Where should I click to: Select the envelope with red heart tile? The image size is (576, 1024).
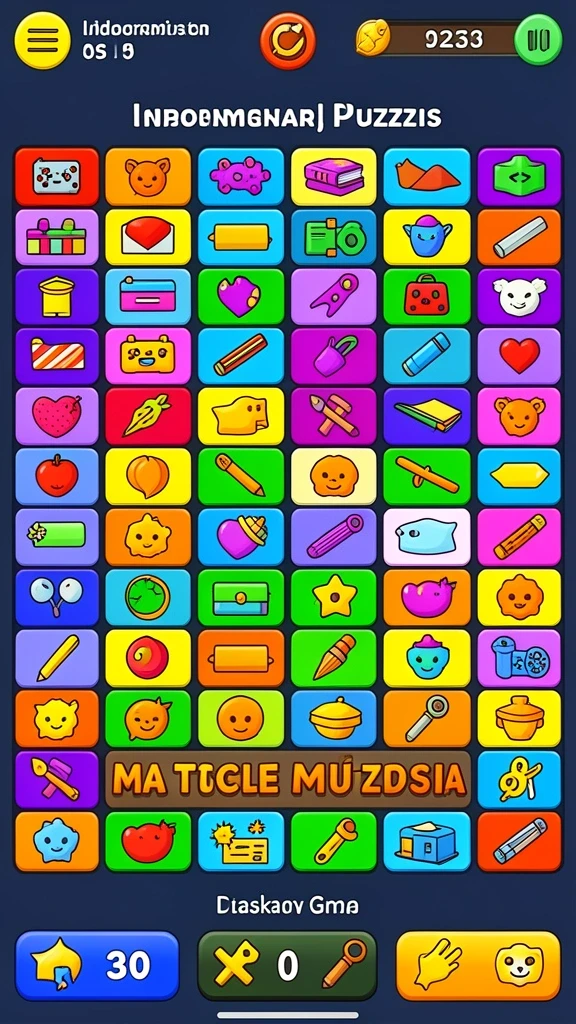(x=148, y=238)
